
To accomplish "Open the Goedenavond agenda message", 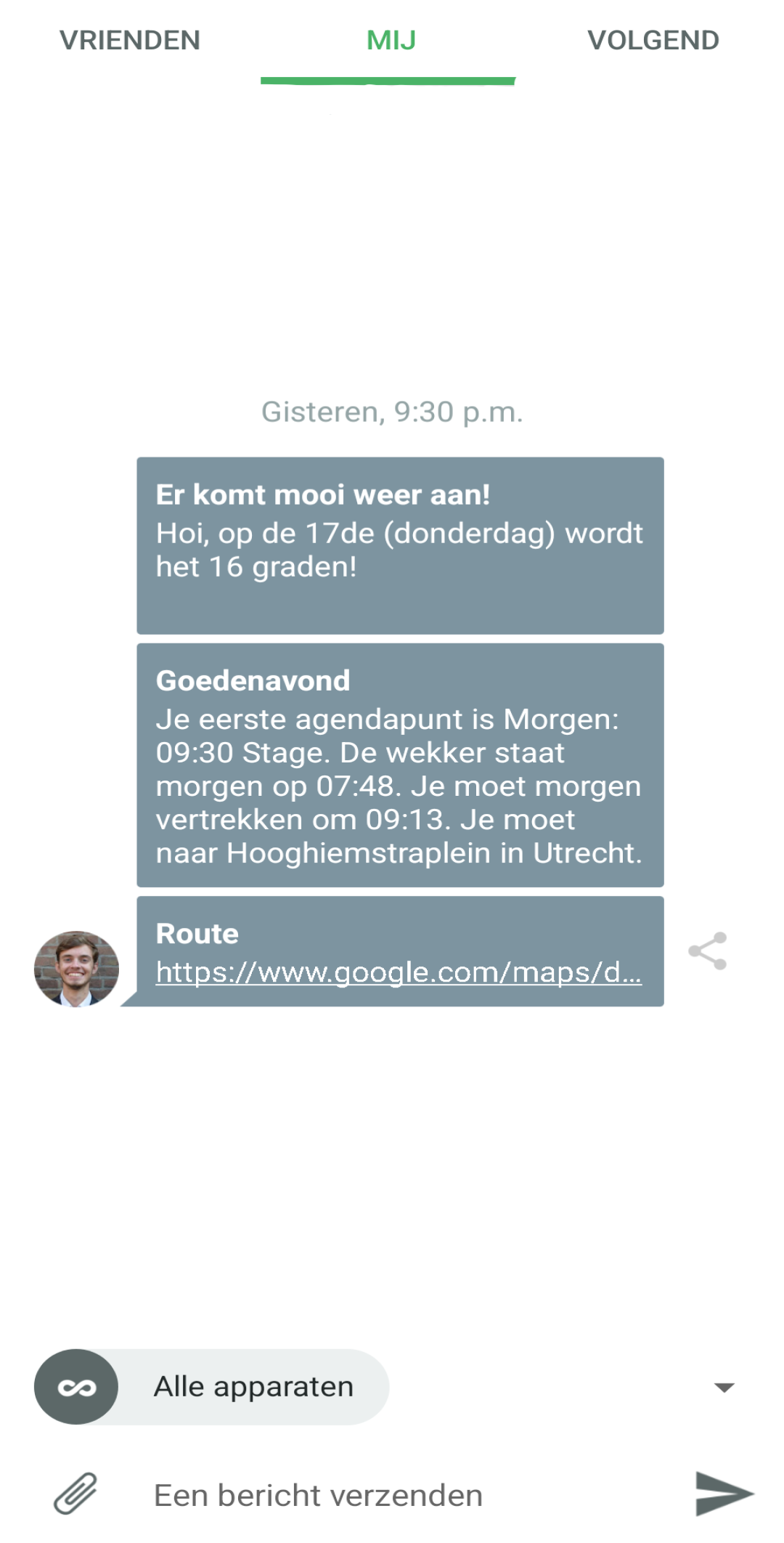I will pyautogui.click(x=400, y=765).
